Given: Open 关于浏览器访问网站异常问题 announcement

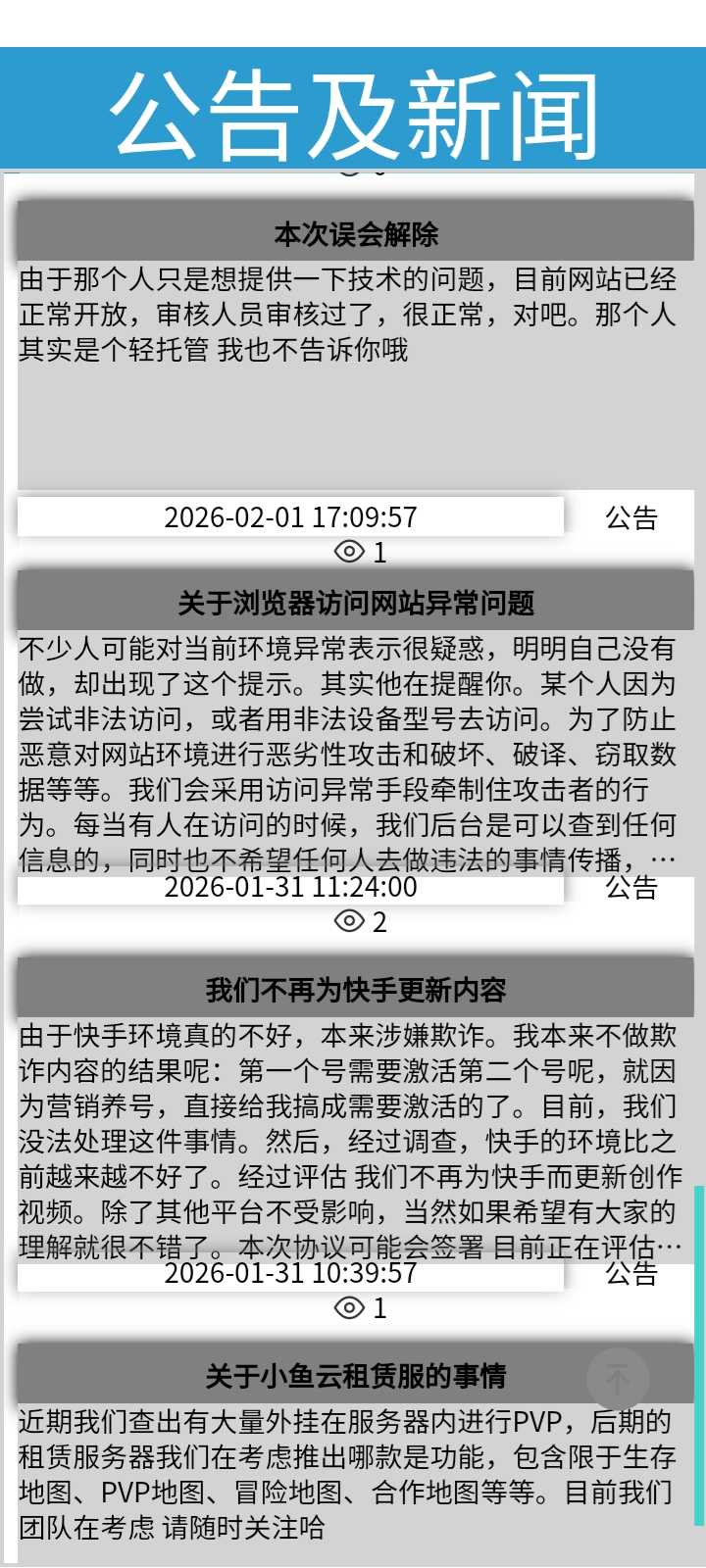Looking at the screenshot, I should coord(355,604).
